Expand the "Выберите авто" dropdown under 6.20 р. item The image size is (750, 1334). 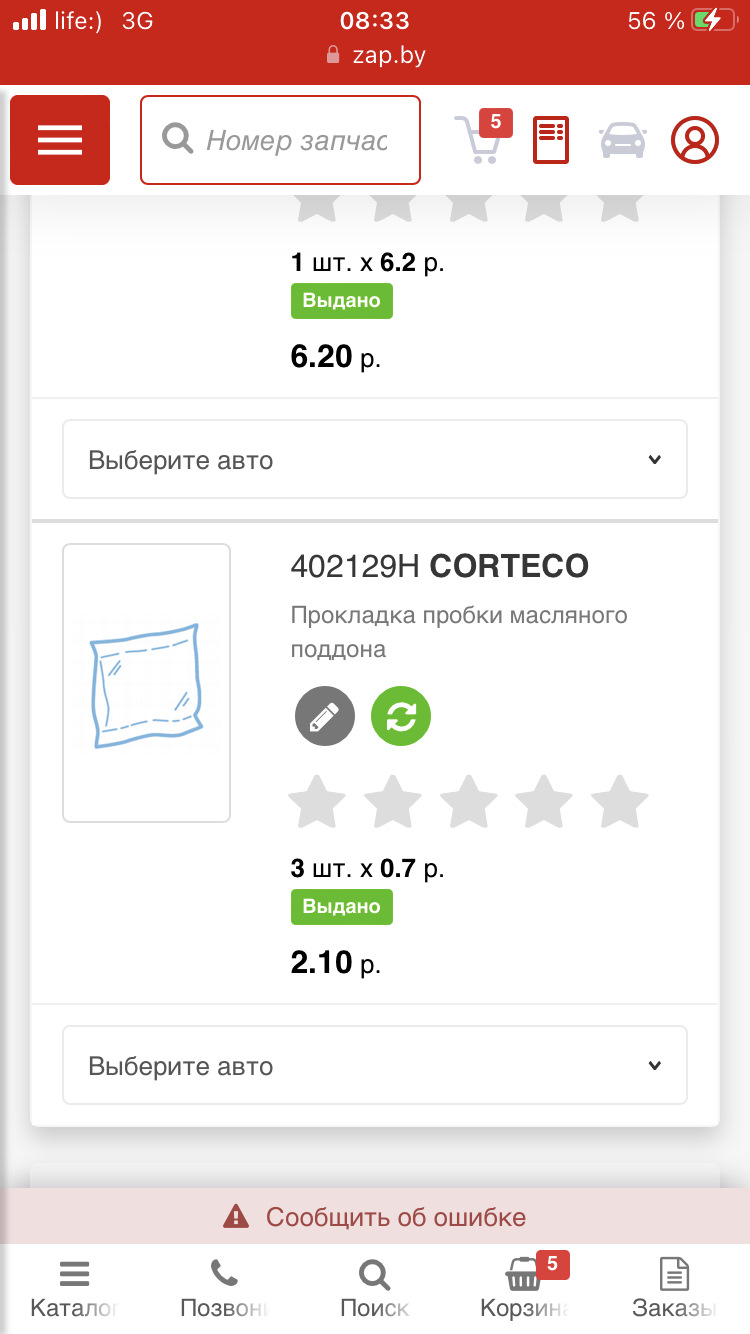[375, 460]
